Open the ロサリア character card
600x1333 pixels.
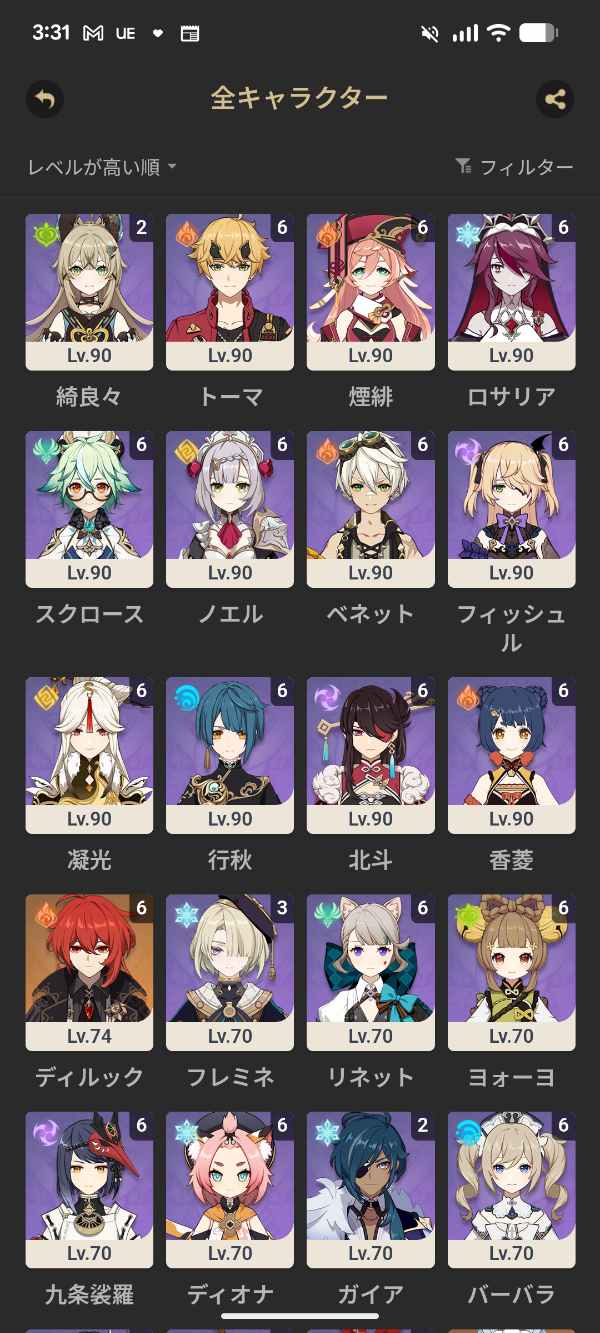(x=511, y=291)
